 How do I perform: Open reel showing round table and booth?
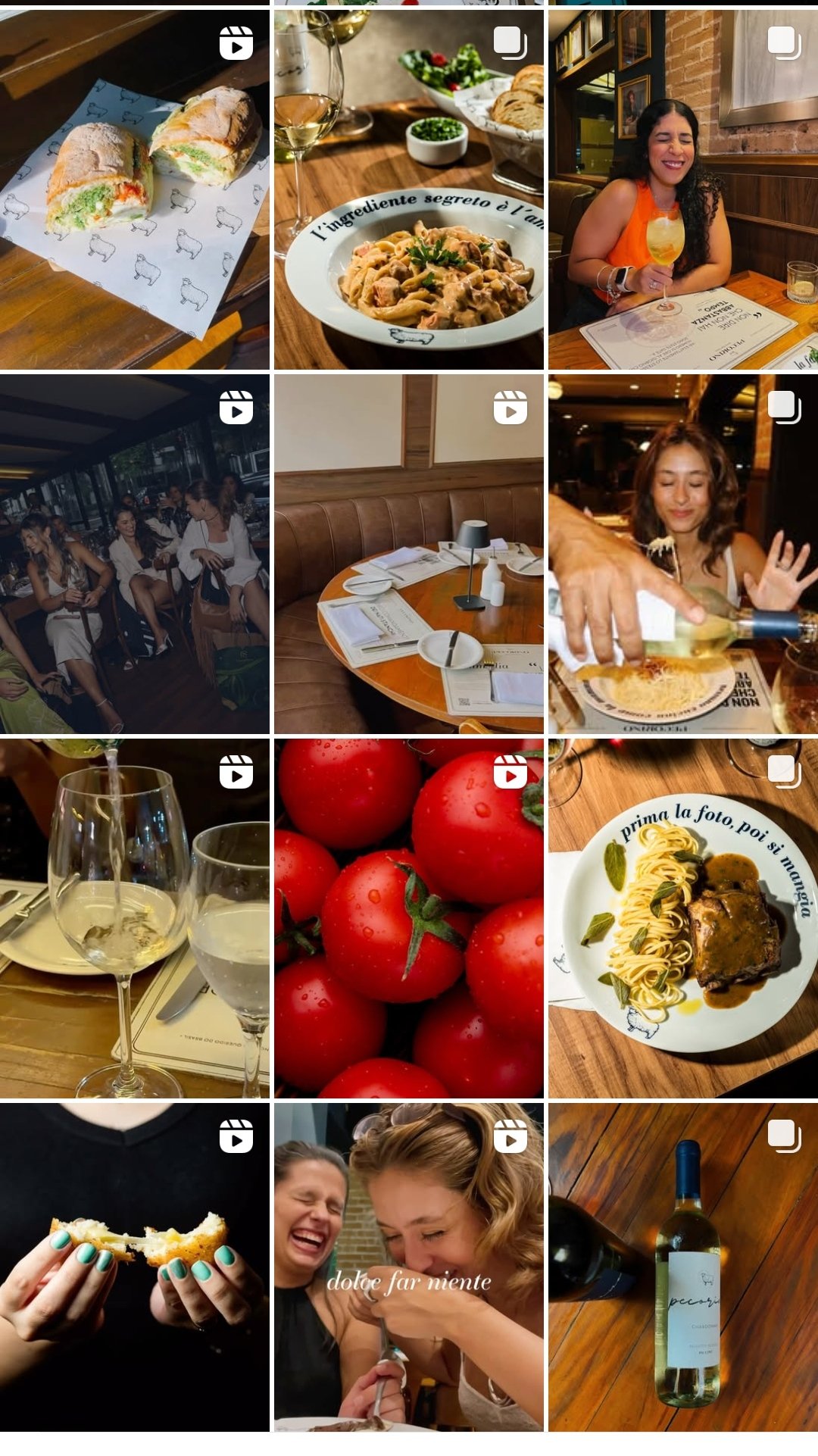click(x=409, y=554)
